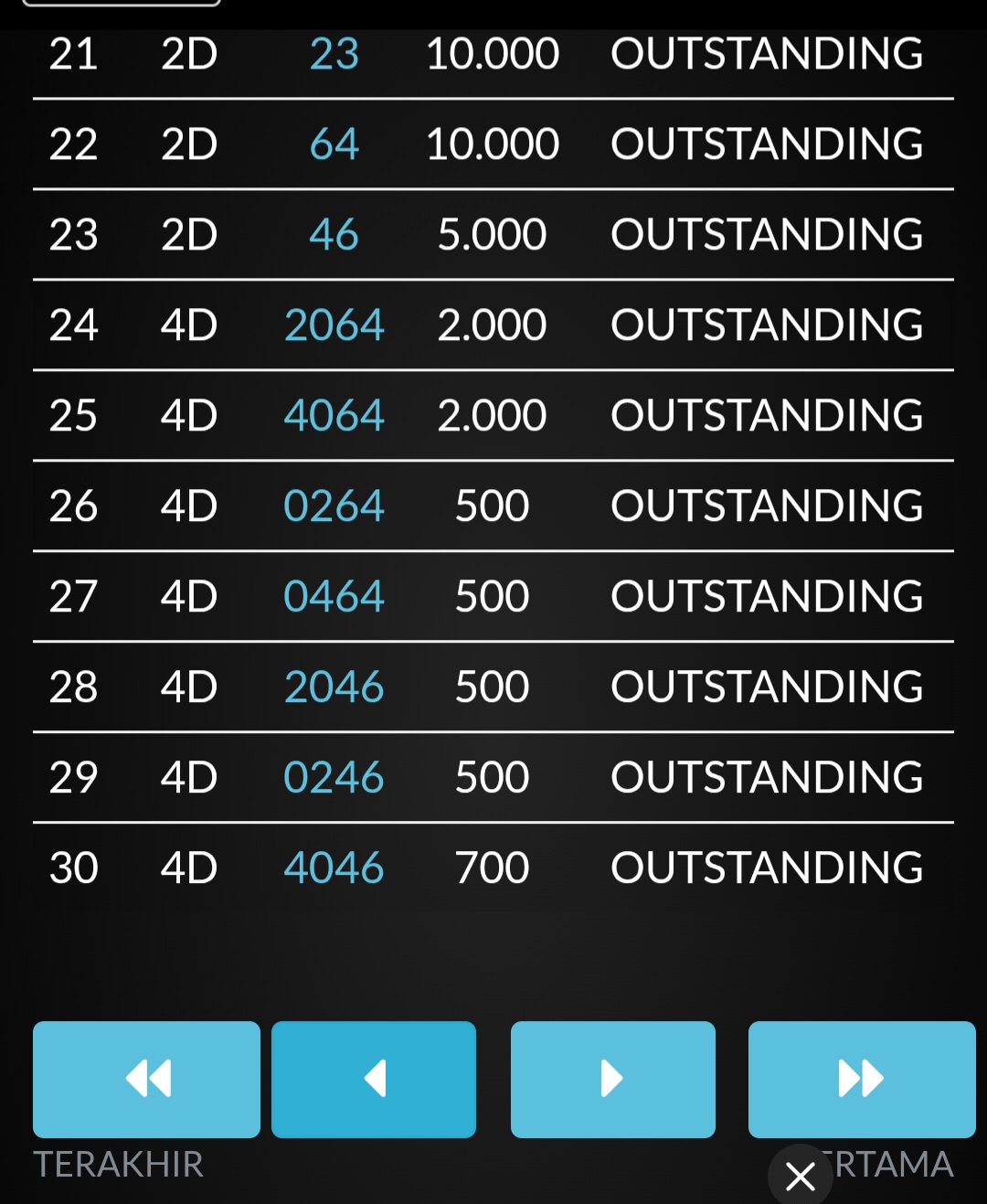Go to next page with single-right arrow
Screen dimensions: 987x1204
click(x=612, y=1079)
